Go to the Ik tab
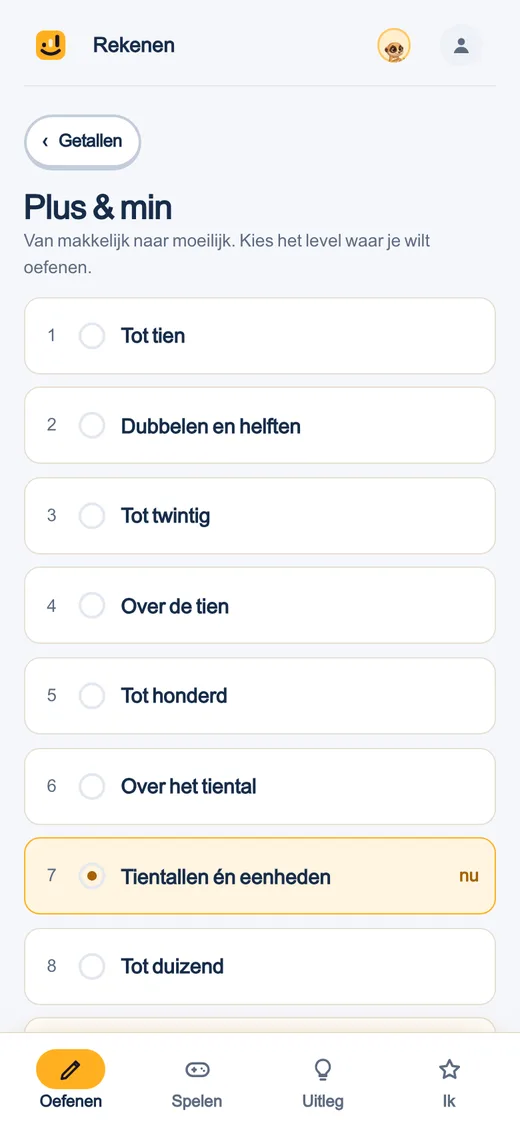 click(x=449, y=1081)
